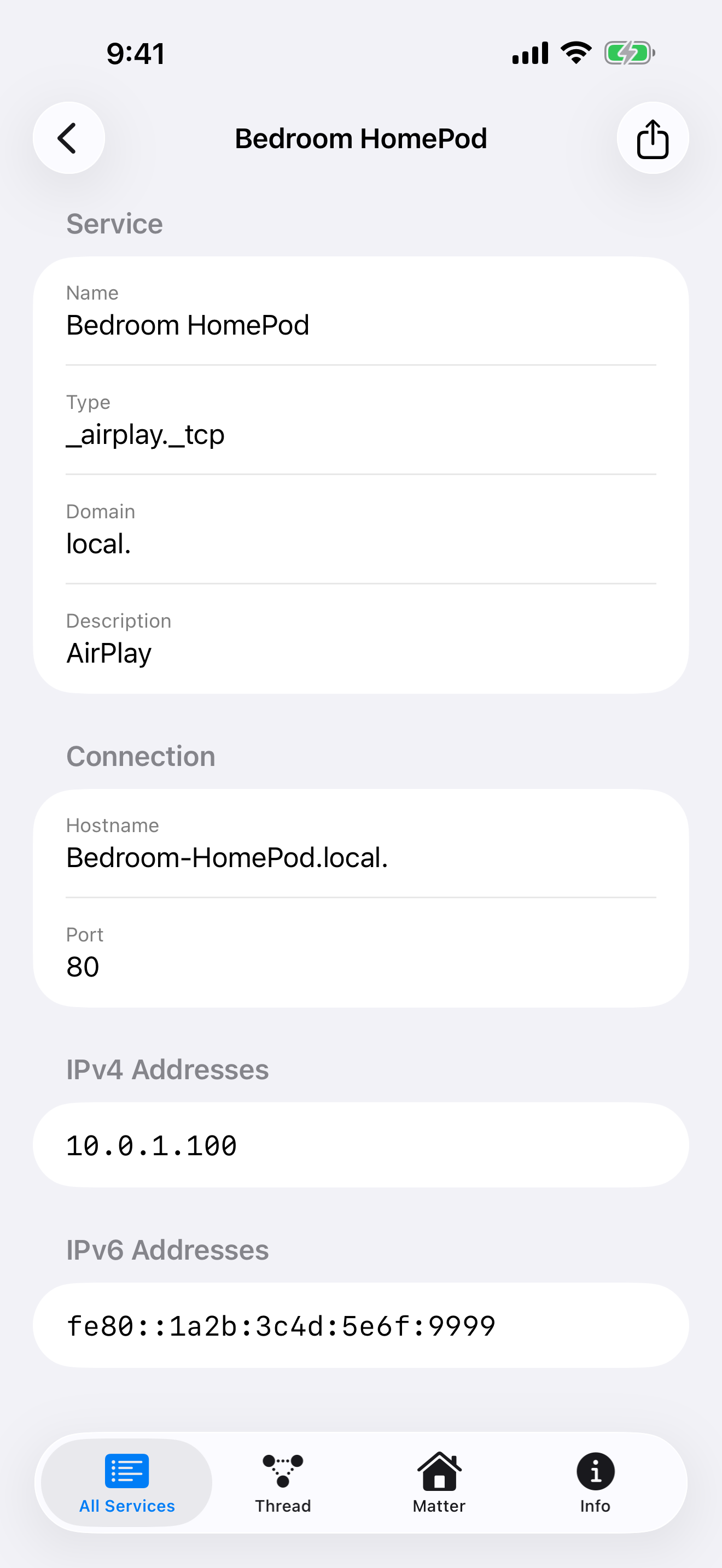722x1568 pixels.
Task: Select the All Services list icon
Action: tap(127, 1472)
